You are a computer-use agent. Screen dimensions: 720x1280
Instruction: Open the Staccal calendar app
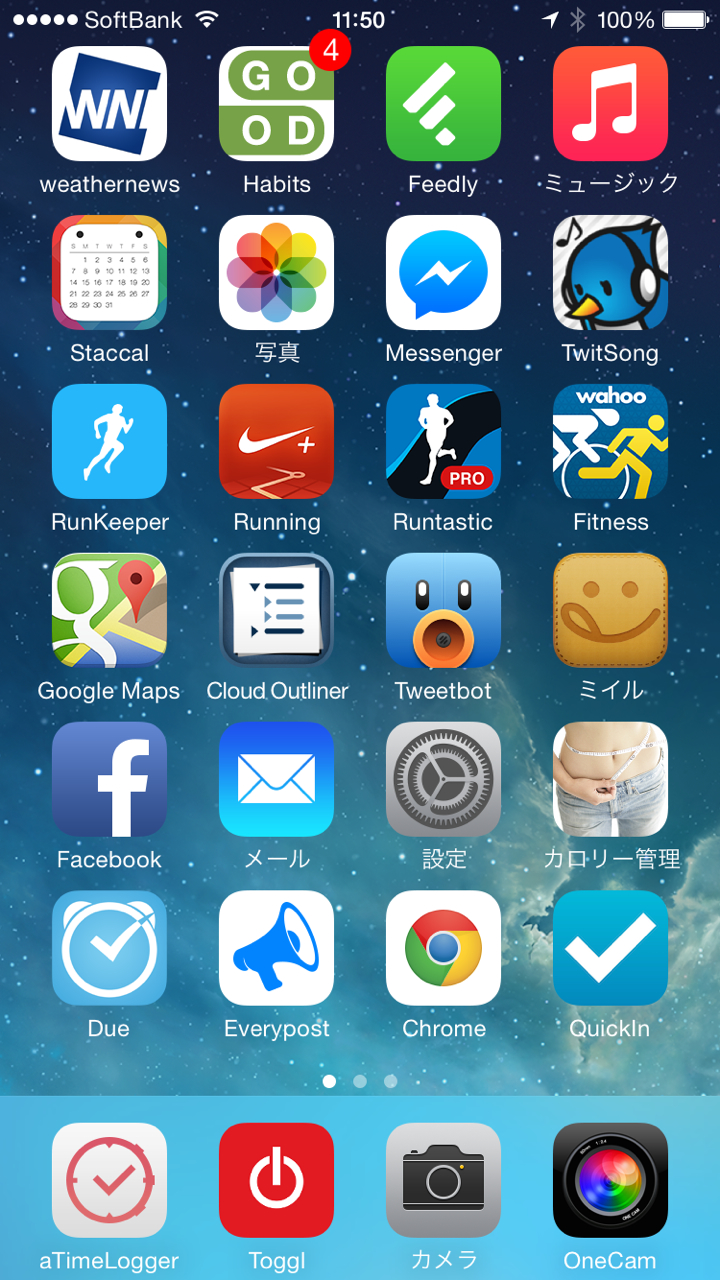(109, 272)
